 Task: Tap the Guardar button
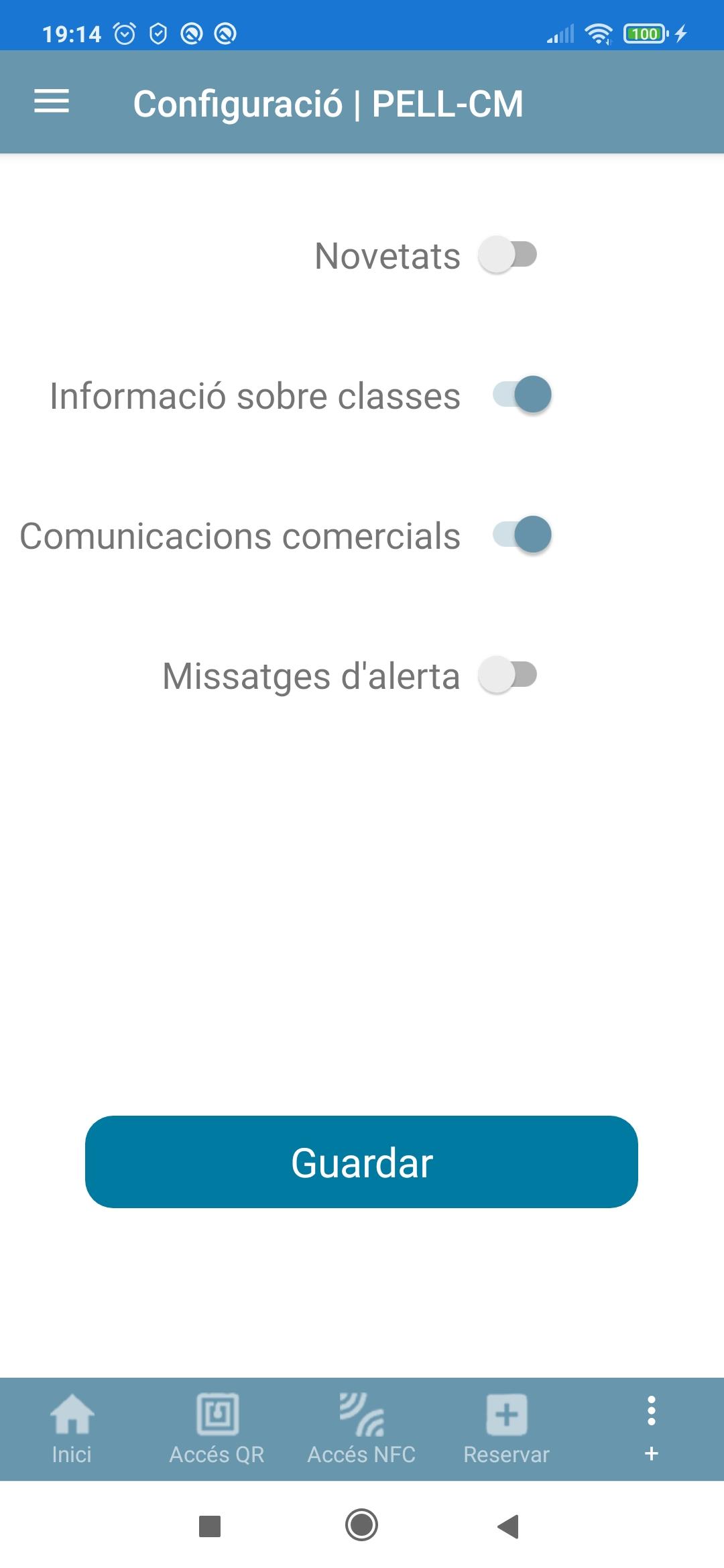point(361,1162)
